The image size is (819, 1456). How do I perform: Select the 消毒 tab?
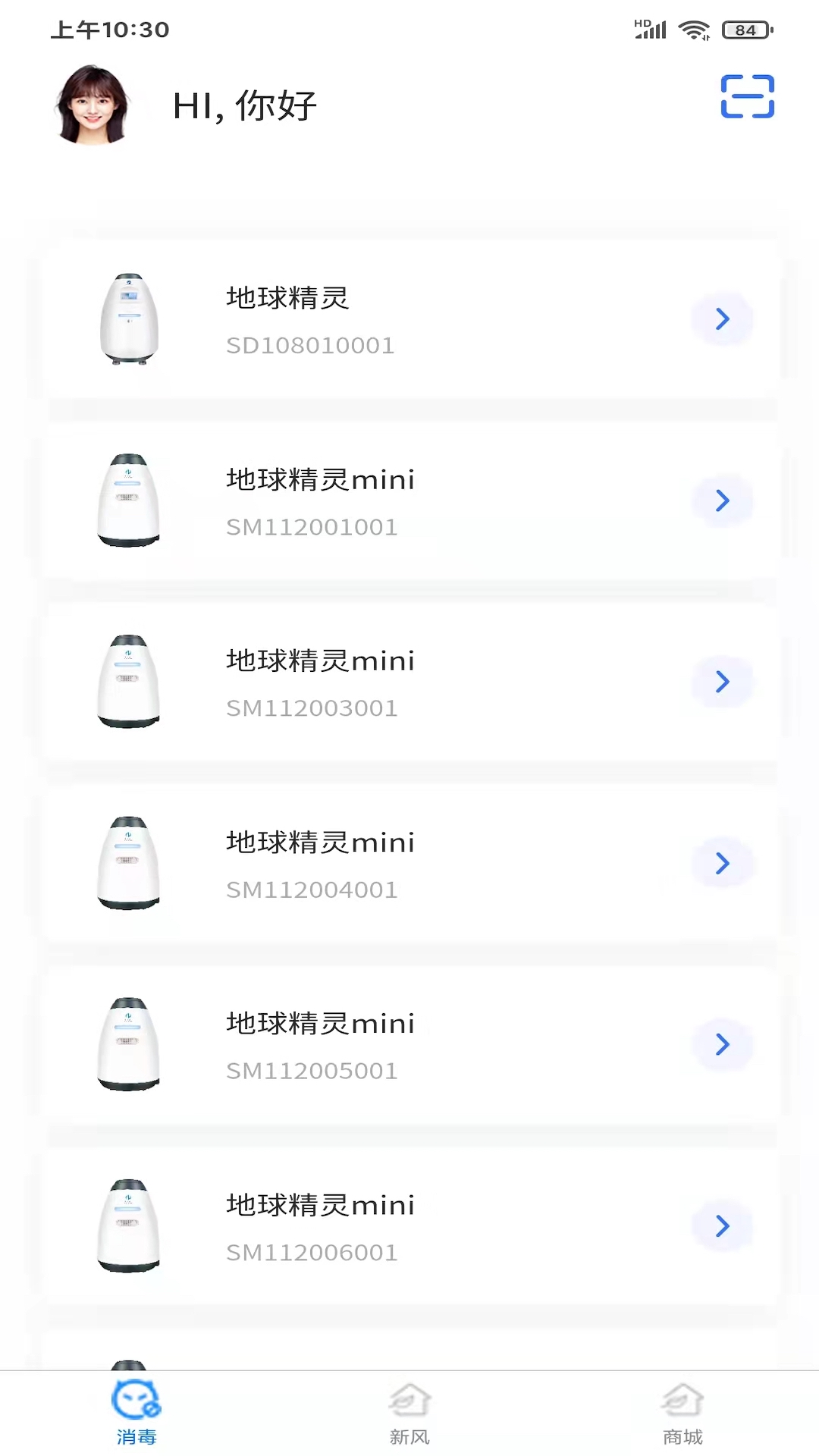(136, 1414)
